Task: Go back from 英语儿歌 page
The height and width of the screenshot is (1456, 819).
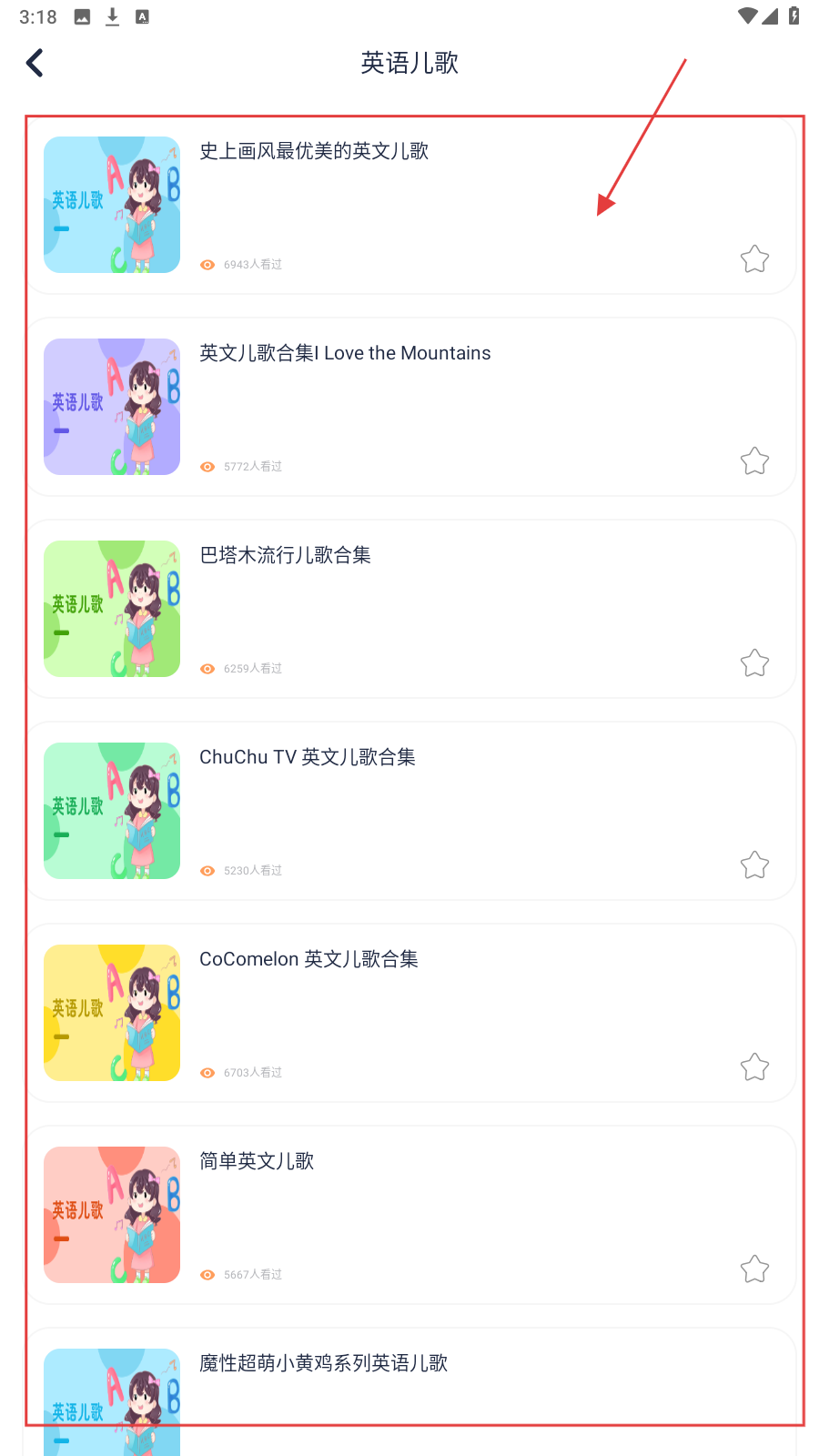Action: (x=35, y=63)
